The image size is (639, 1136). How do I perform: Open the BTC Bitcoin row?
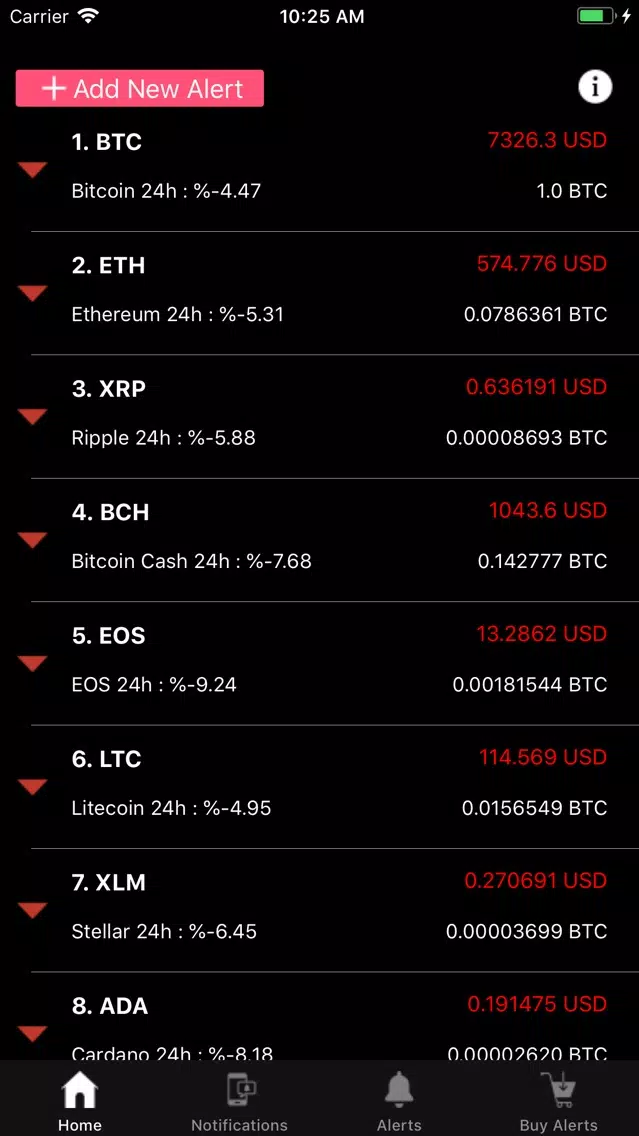tap(320, 170)
